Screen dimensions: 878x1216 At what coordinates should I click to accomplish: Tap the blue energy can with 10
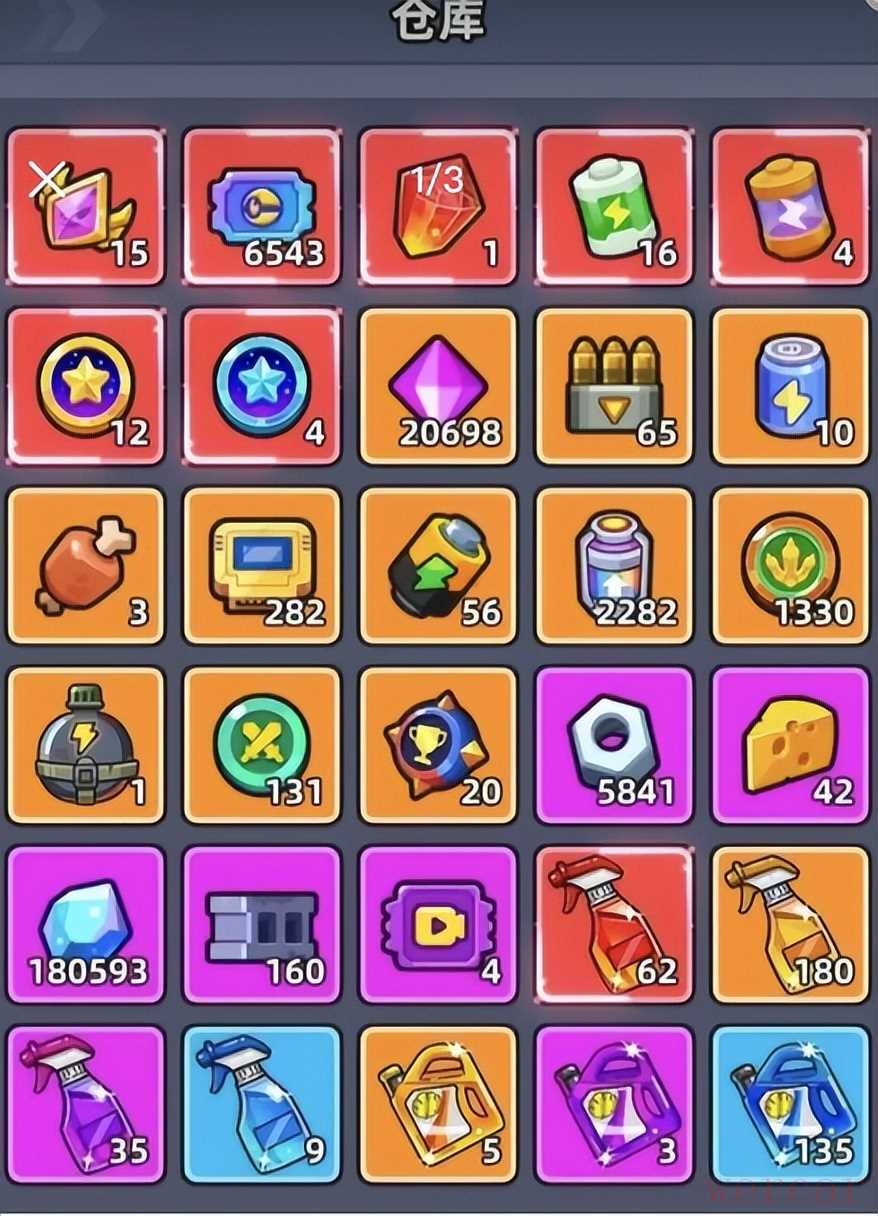[x=790, y=386]
